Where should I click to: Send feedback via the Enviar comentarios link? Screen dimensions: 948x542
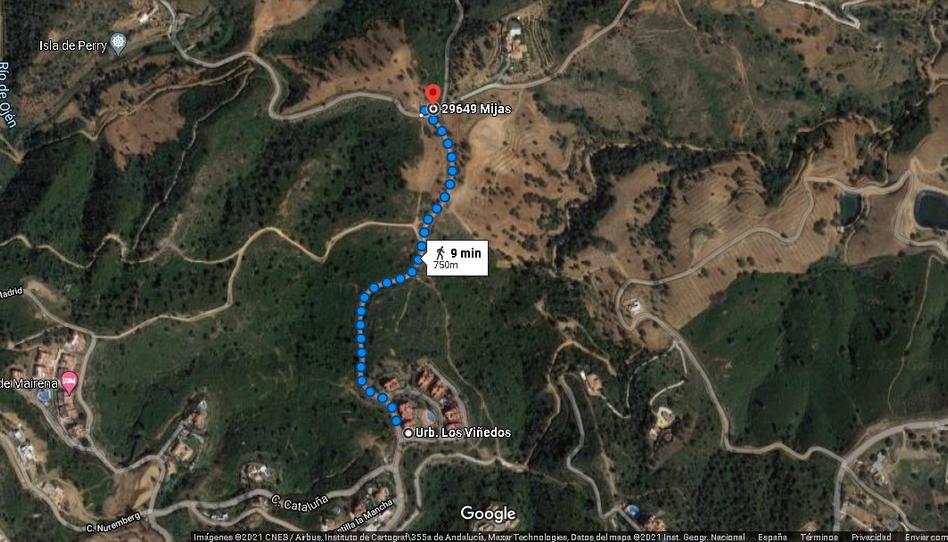[926, 537]
